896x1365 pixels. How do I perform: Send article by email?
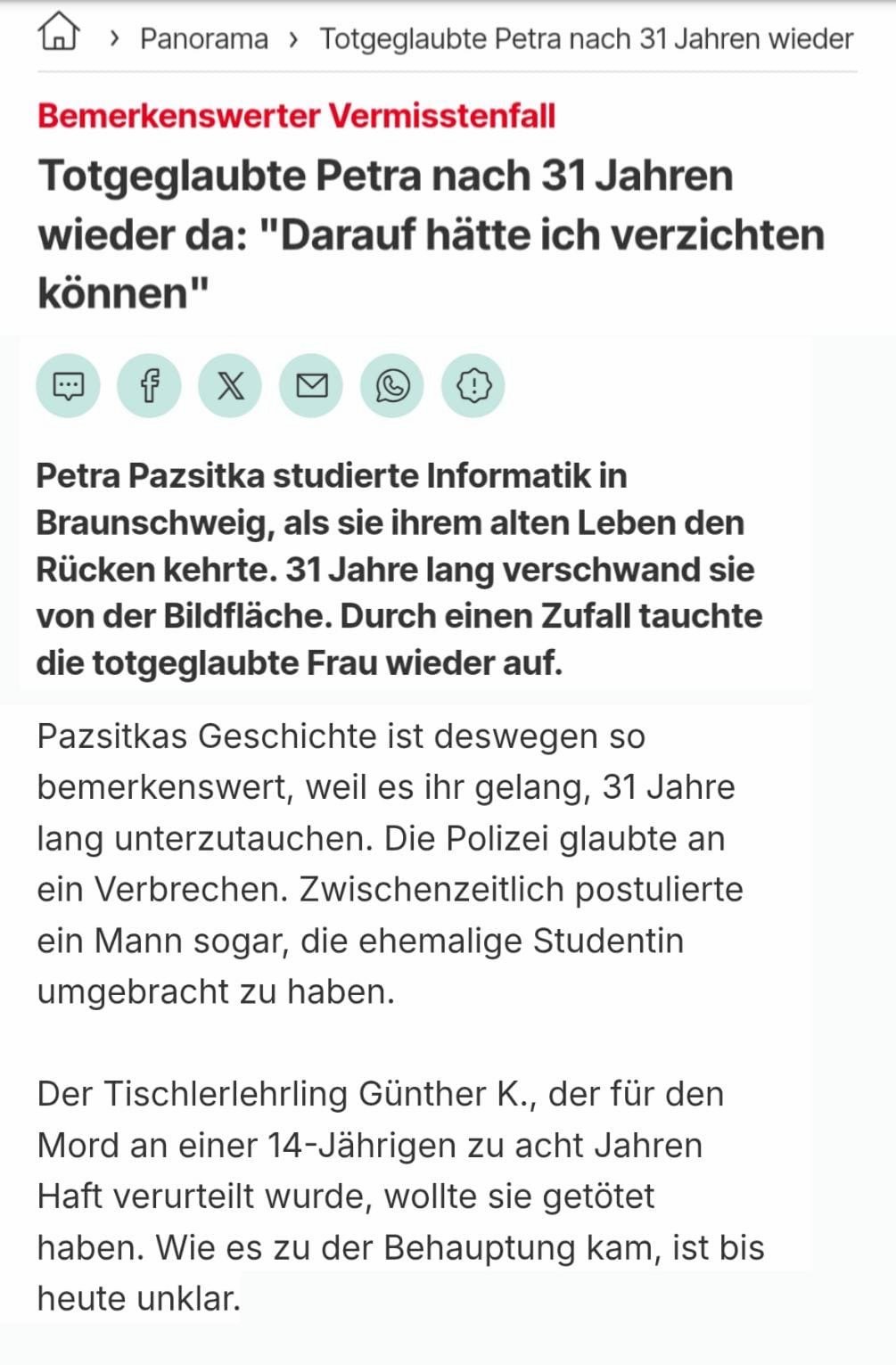tap(311, 386)
